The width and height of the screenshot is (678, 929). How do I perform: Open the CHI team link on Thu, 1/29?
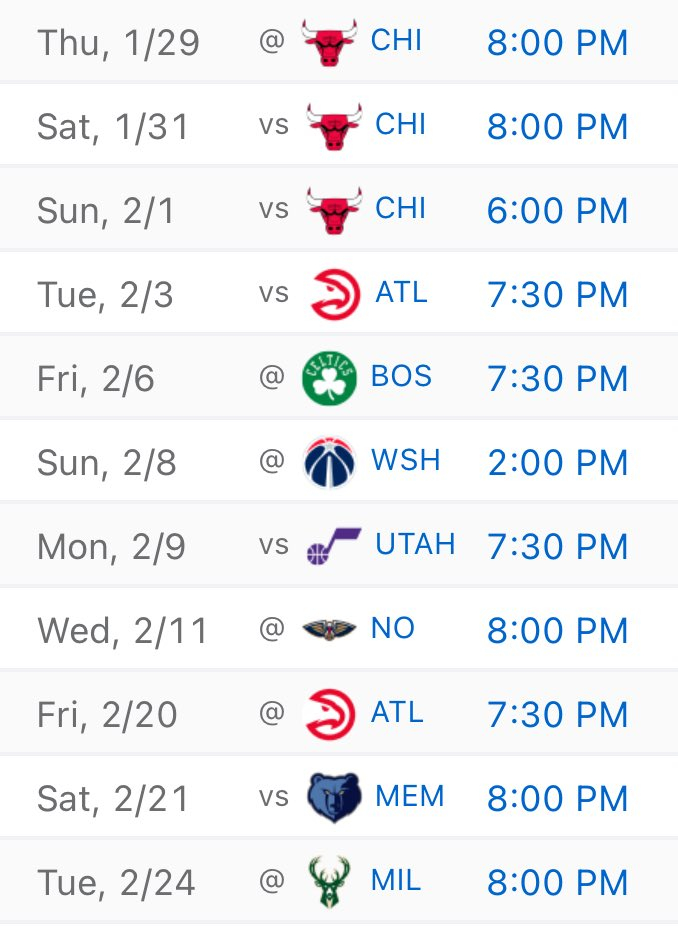click(x=396, y=41)
